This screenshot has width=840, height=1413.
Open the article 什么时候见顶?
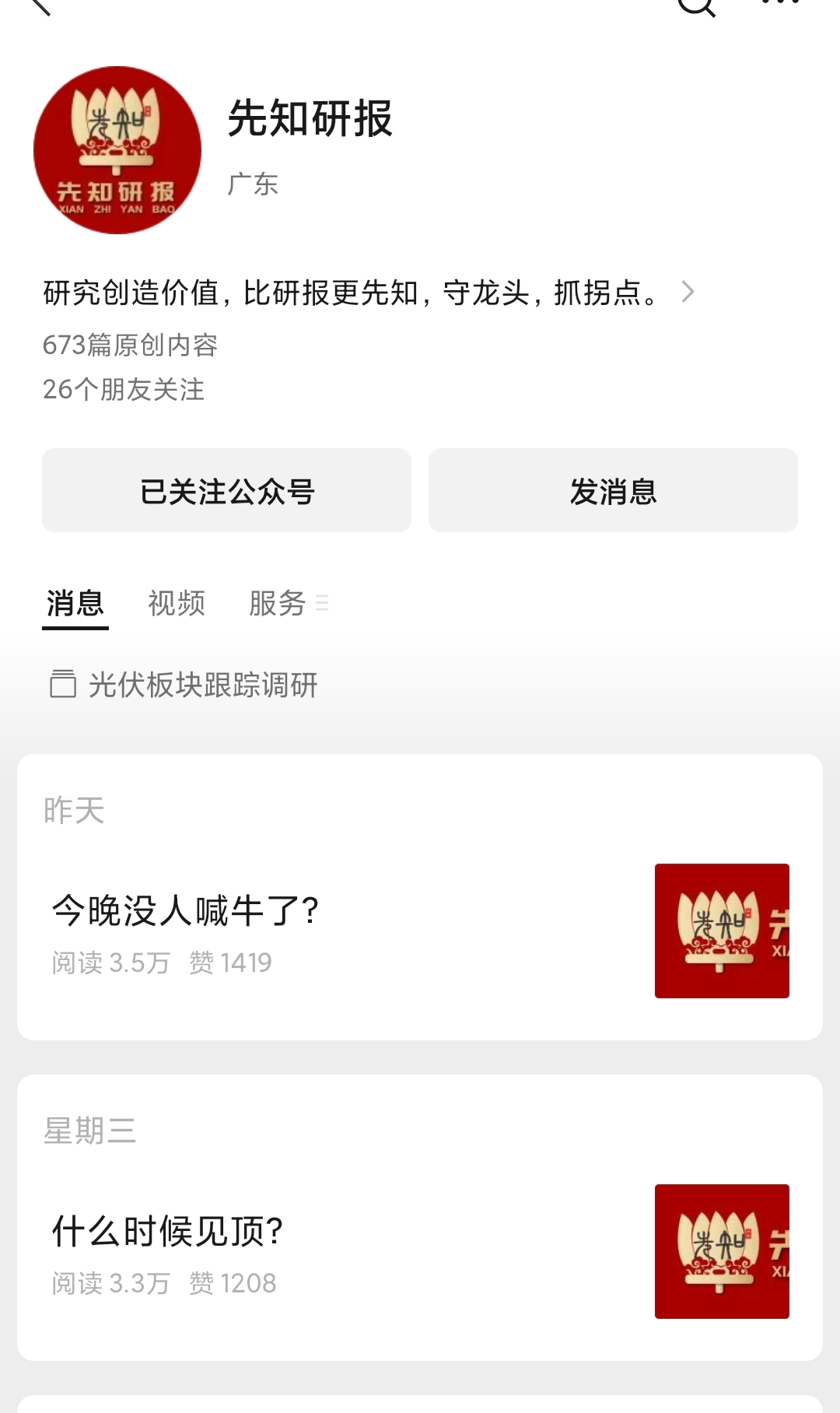point(167,1231)
